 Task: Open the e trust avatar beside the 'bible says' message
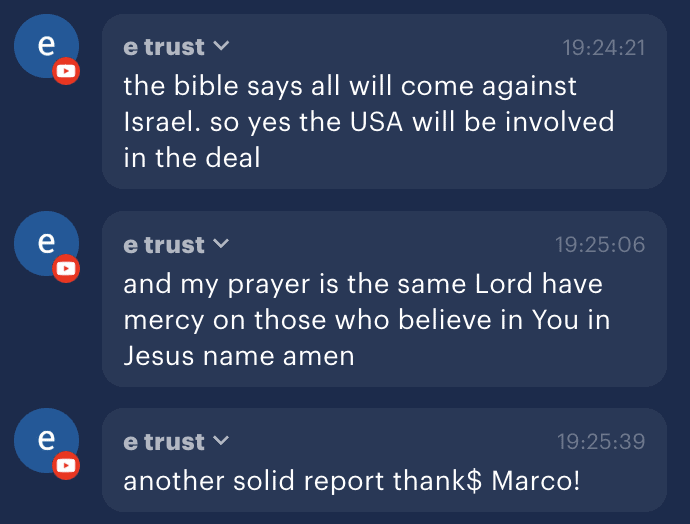[x=46, y=46]
